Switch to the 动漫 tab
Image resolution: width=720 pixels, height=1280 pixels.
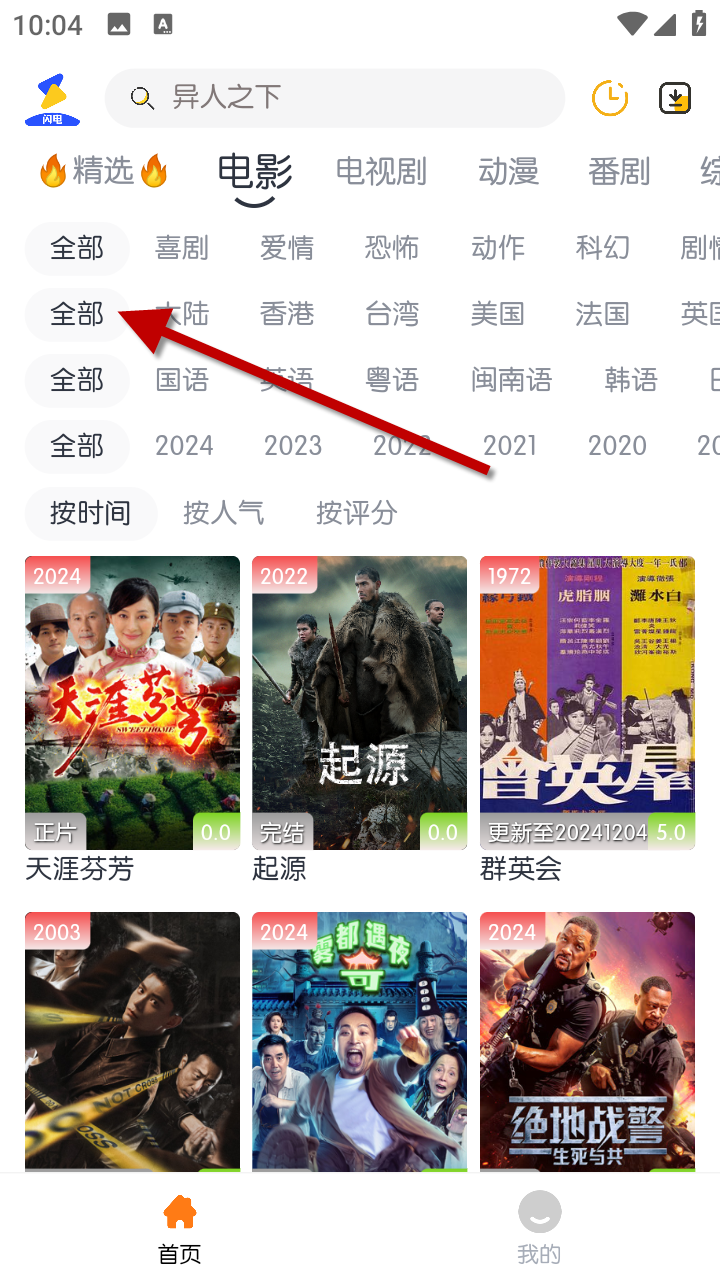pyautogui.click(x=508, y=172)
